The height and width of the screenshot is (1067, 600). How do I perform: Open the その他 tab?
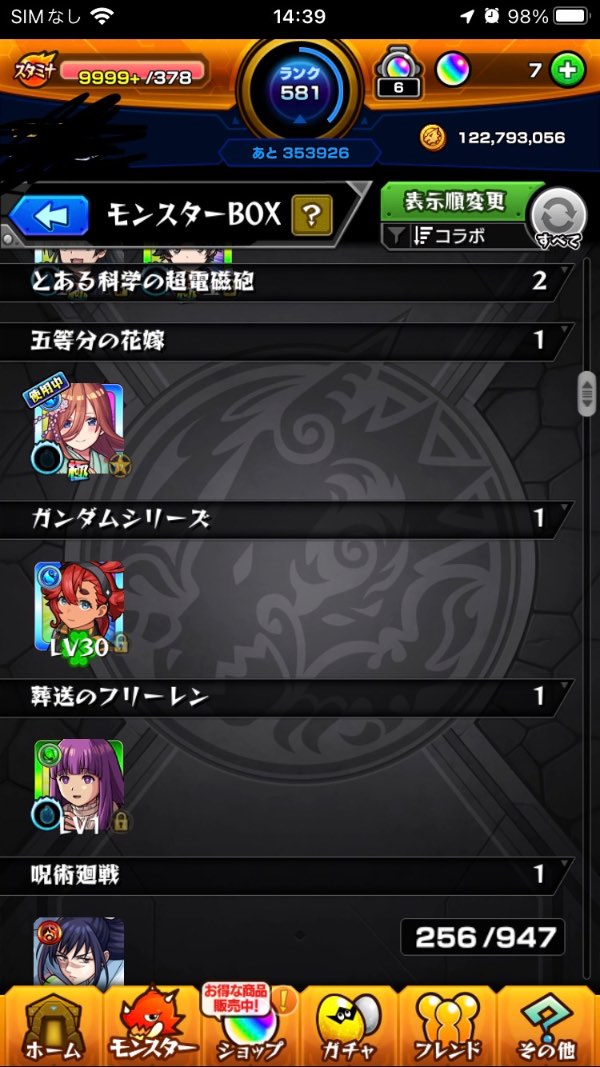548,1027
